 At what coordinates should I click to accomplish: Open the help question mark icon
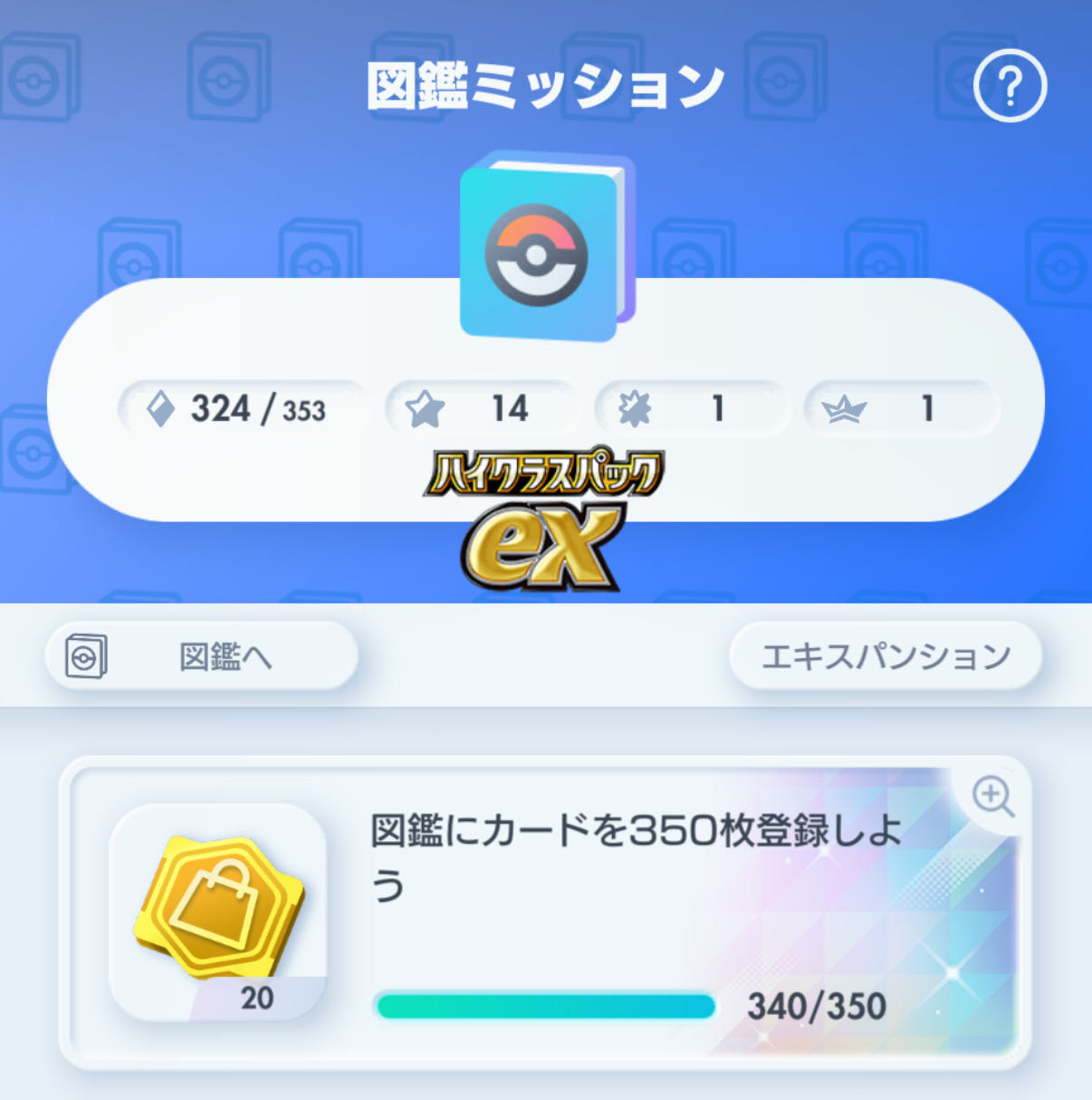click(1010, 86)
